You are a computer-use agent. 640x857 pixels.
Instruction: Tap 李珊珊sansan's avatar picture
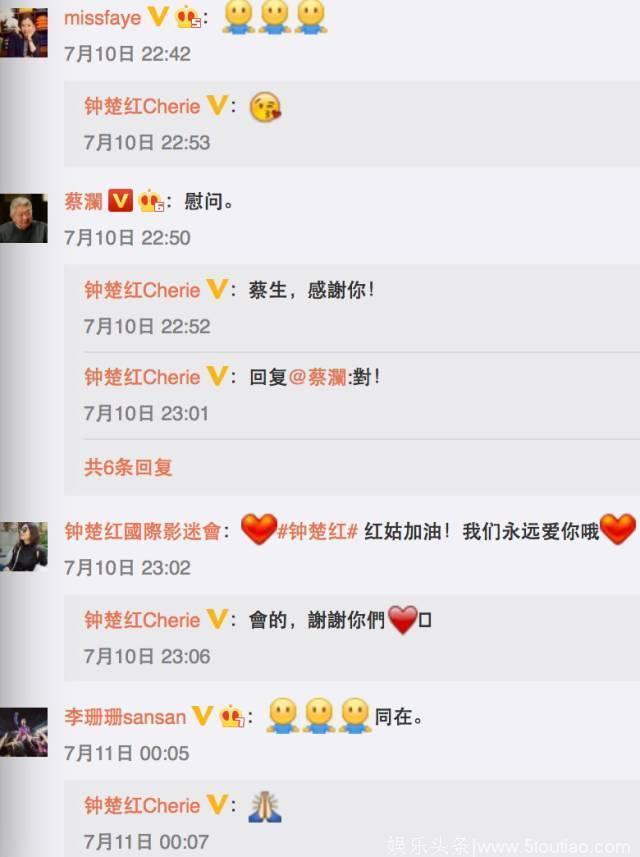click(x=23, y=732)
